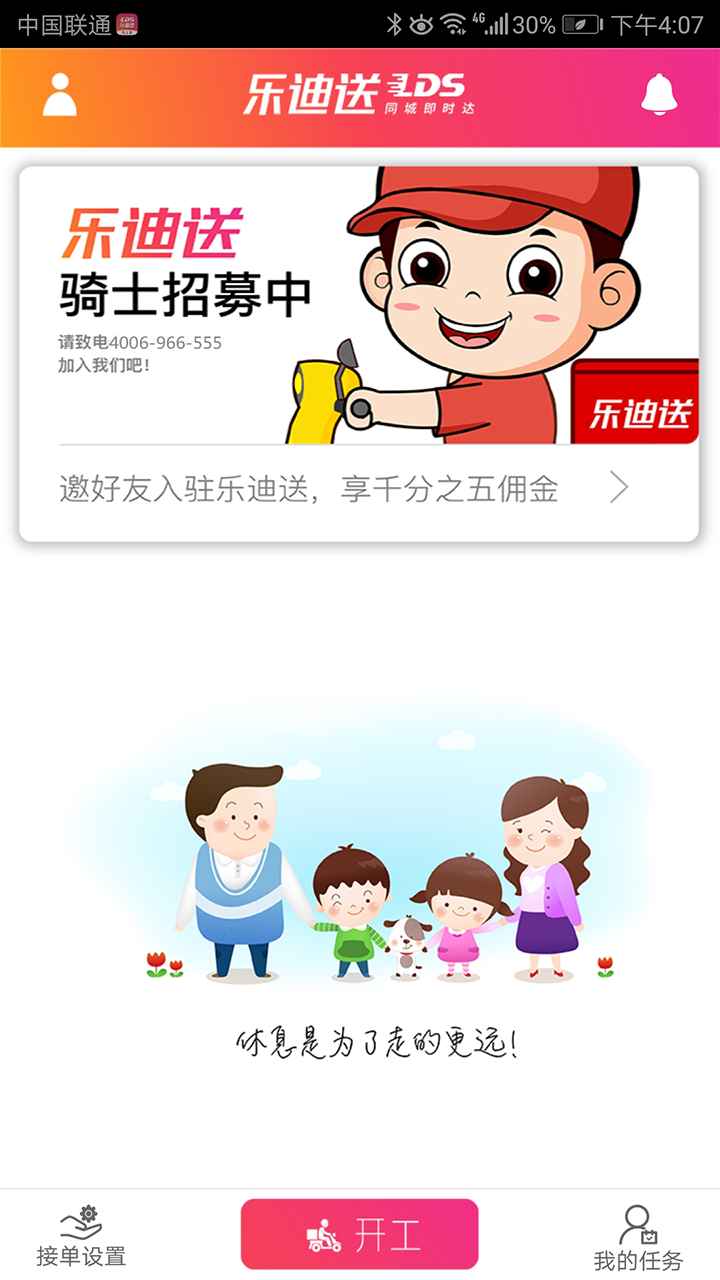Open 接单设置 order settings
Viewport: 720px width, 1280px height.
81,1236
